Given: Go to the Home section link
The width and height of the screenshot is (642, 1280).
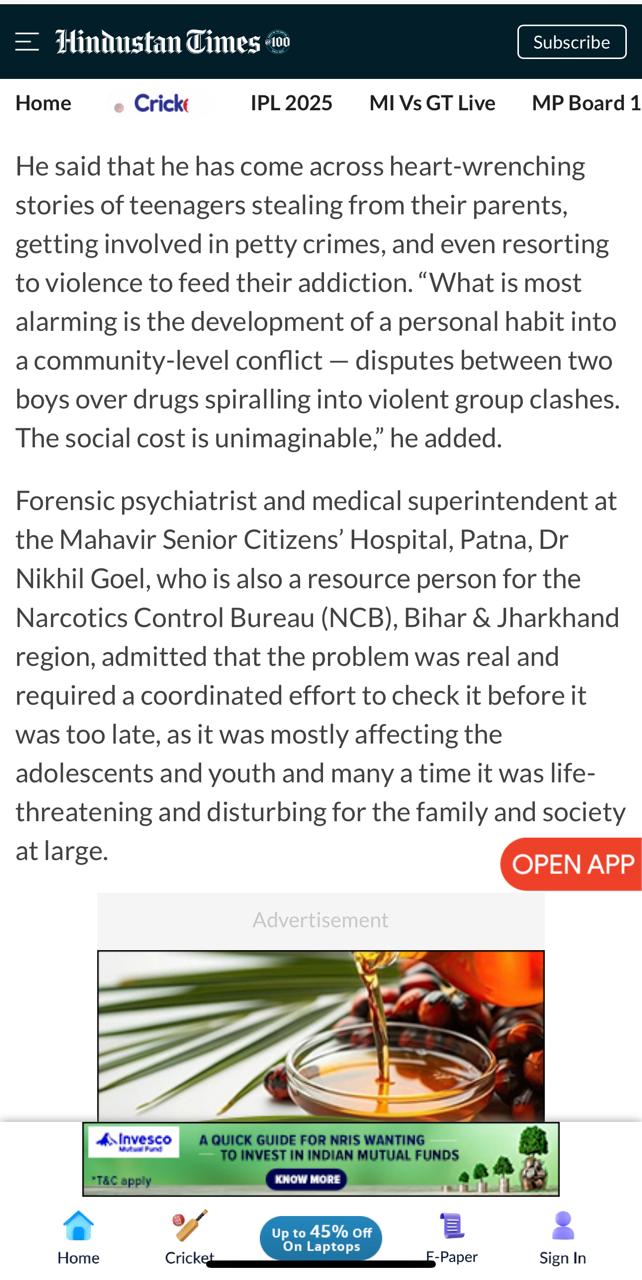Looking at the screenshot, I should tap(43, 103).
